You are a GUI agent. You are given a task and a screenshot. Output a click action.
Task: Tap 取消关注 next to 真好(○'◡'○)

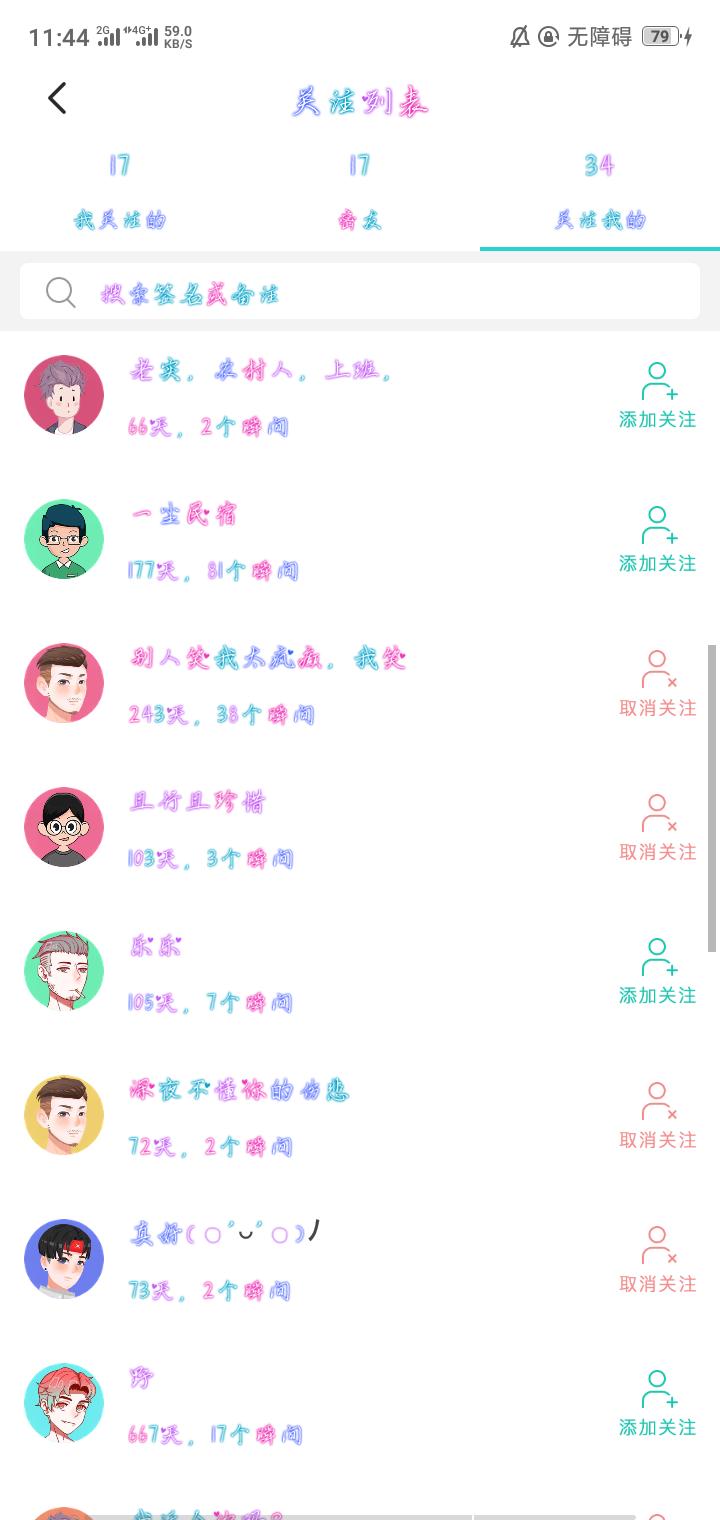657,1260
